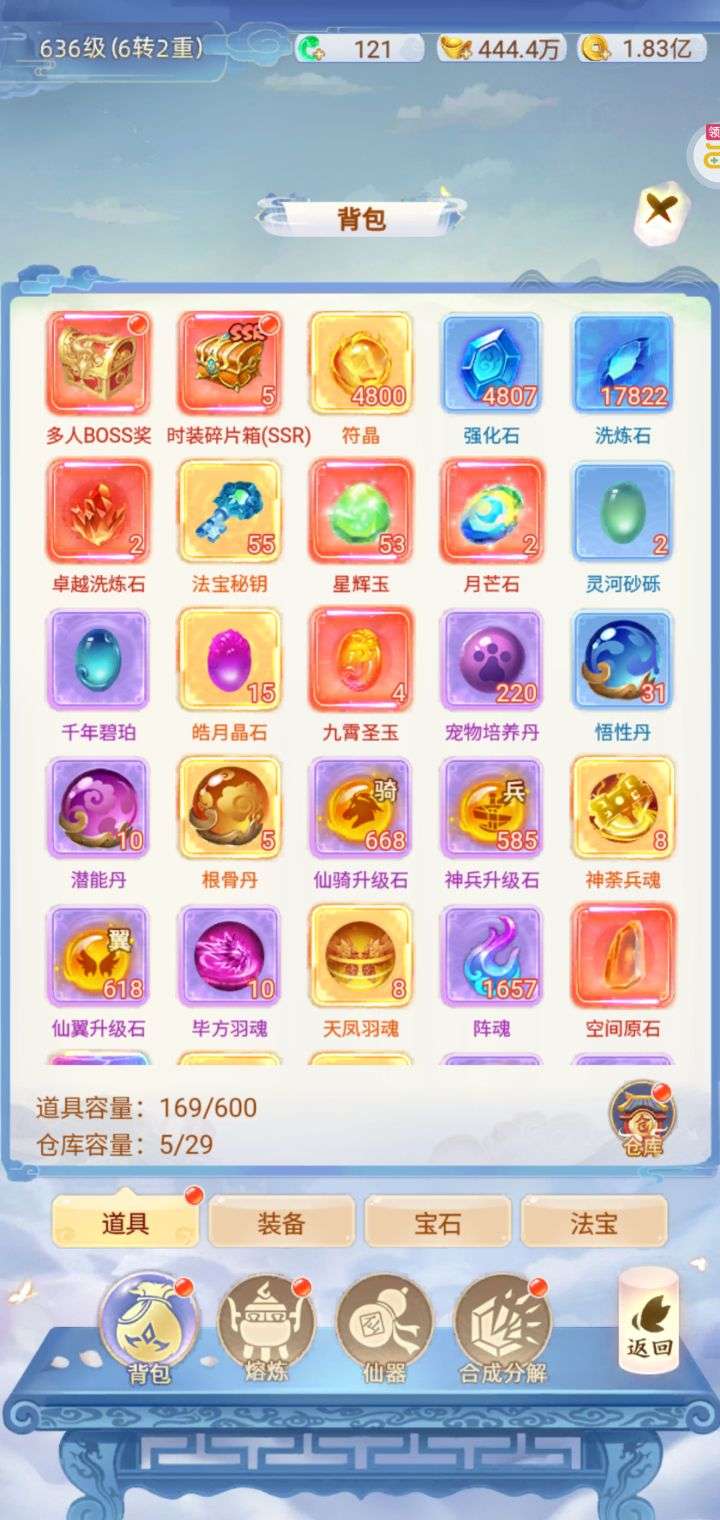Image resolution: width=720 pixels, height=1520 pixels.
Task: Select the 法宝秘钥 key item
Action: click(x=230, y=510)
